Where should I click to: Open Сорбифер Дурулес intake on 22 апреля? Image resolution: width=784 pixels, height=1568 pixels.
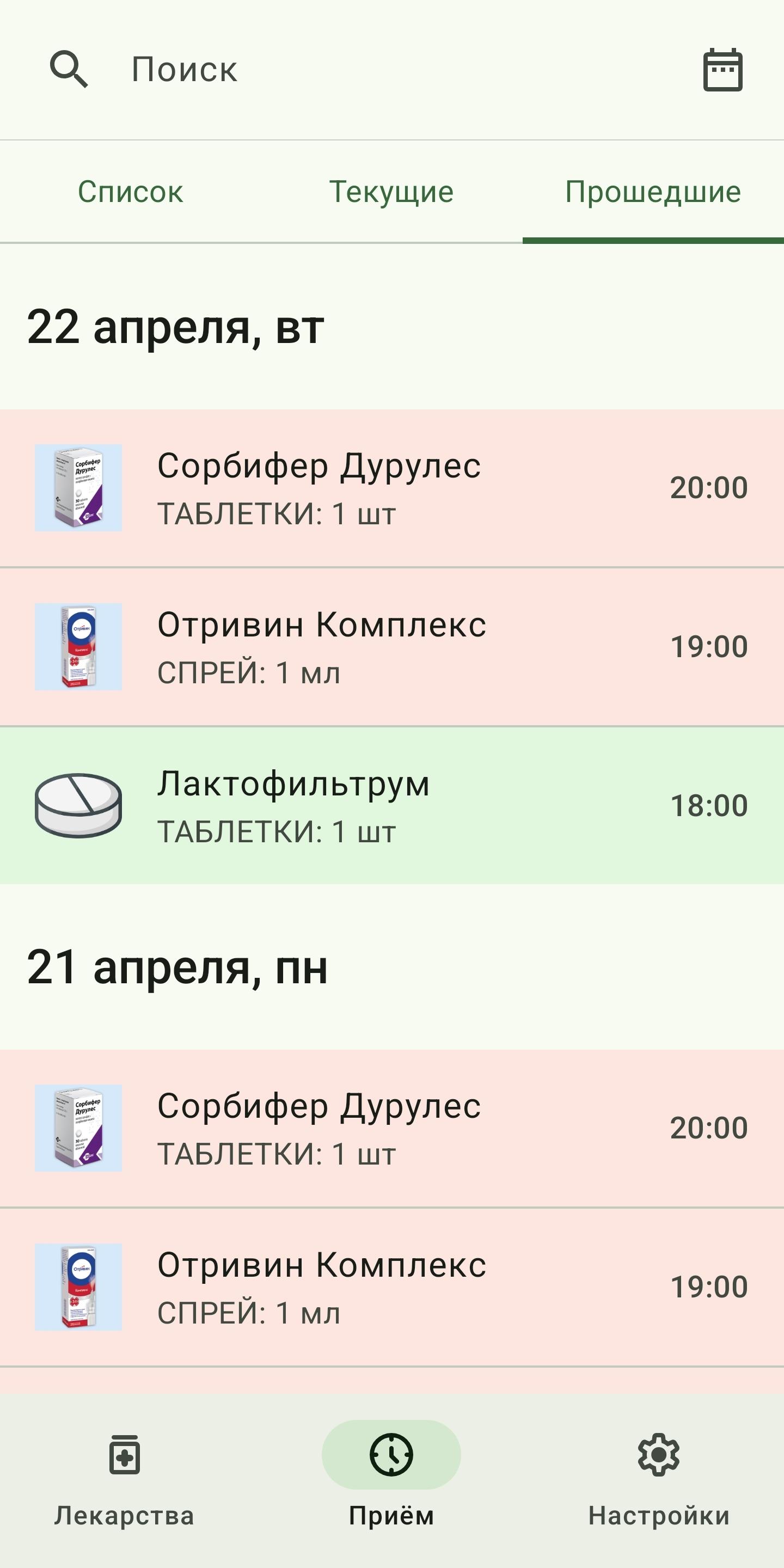(x=392, y=488)
